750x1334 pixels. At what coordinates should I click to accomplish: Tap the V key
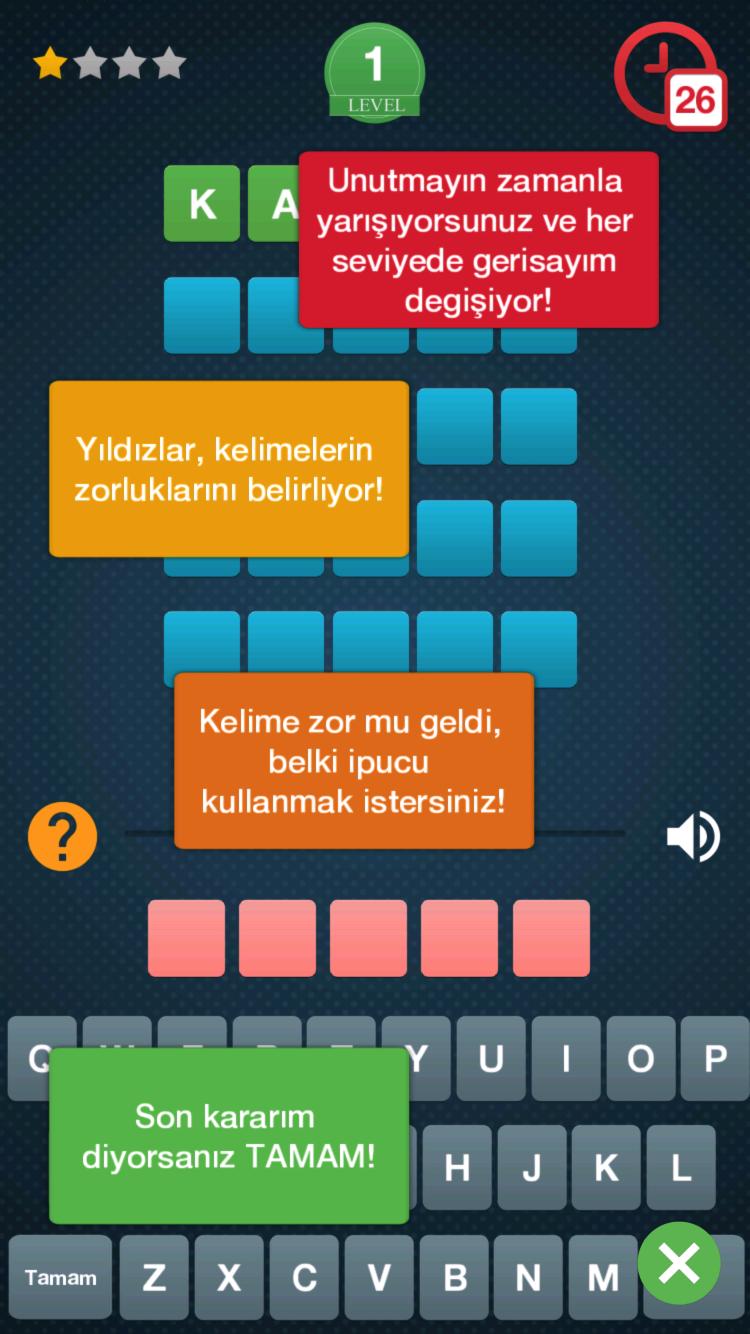pos(379,1277)
